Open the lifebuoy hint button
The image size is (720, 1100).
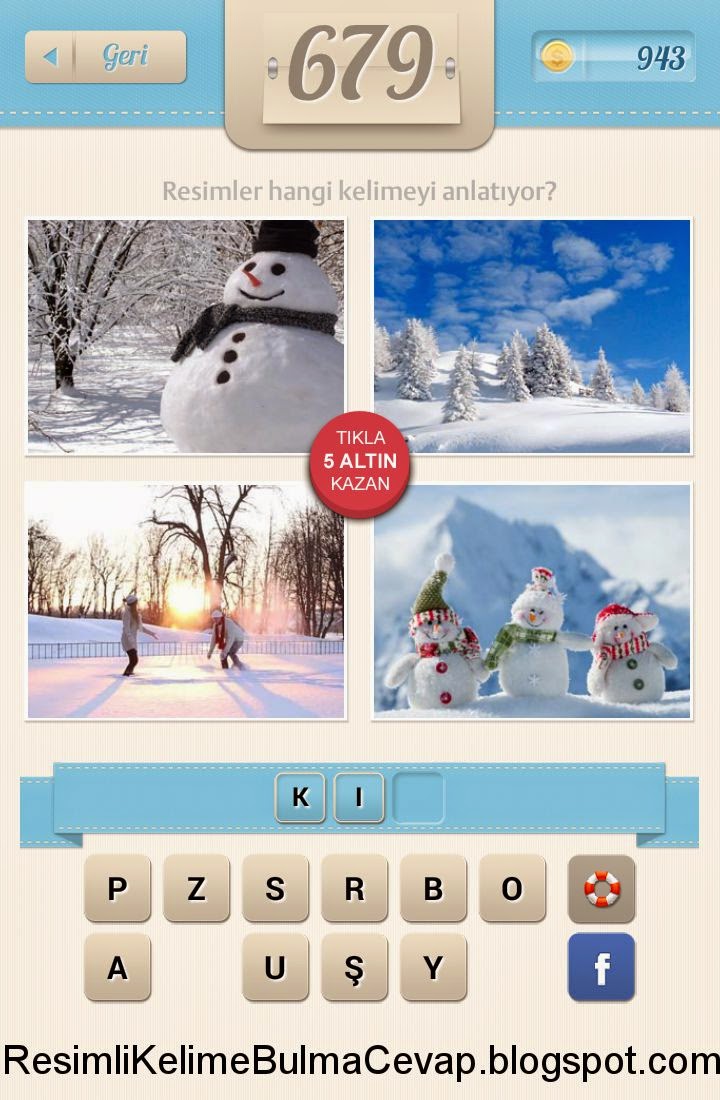click(x=601, y=888)
